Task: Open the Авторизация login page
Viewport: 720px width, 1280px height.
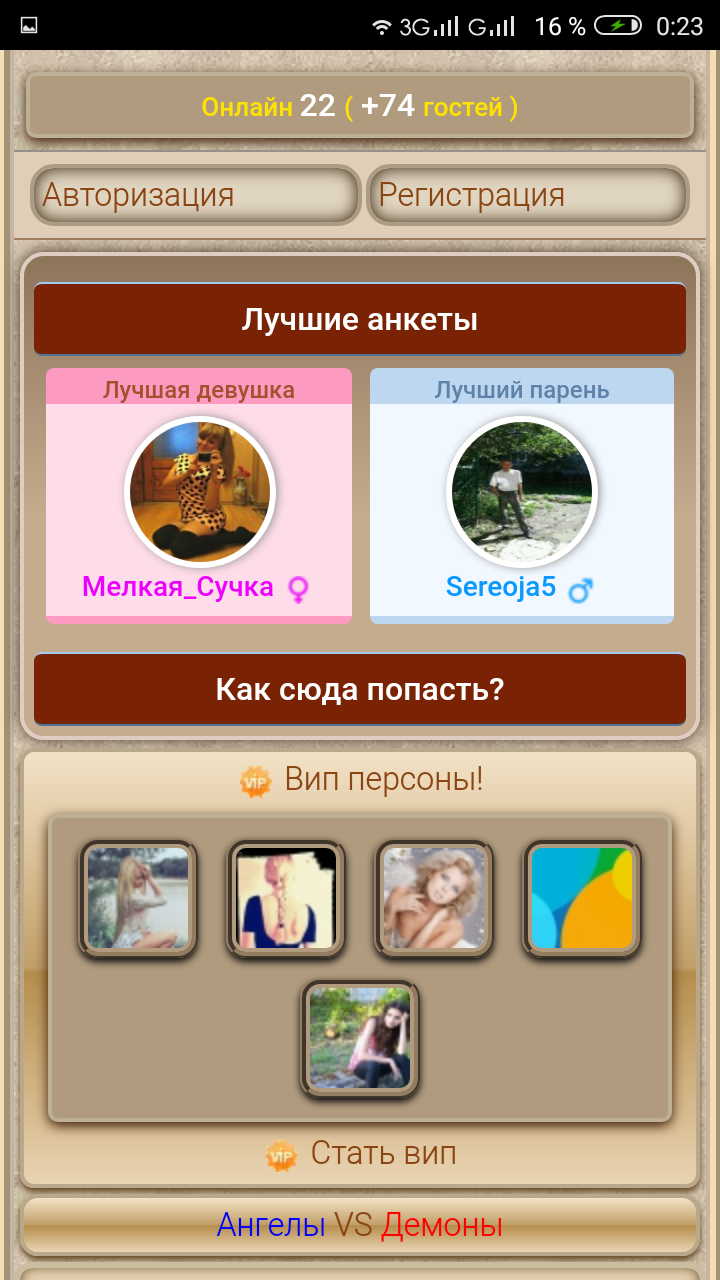Action: [x=195, y=195]
